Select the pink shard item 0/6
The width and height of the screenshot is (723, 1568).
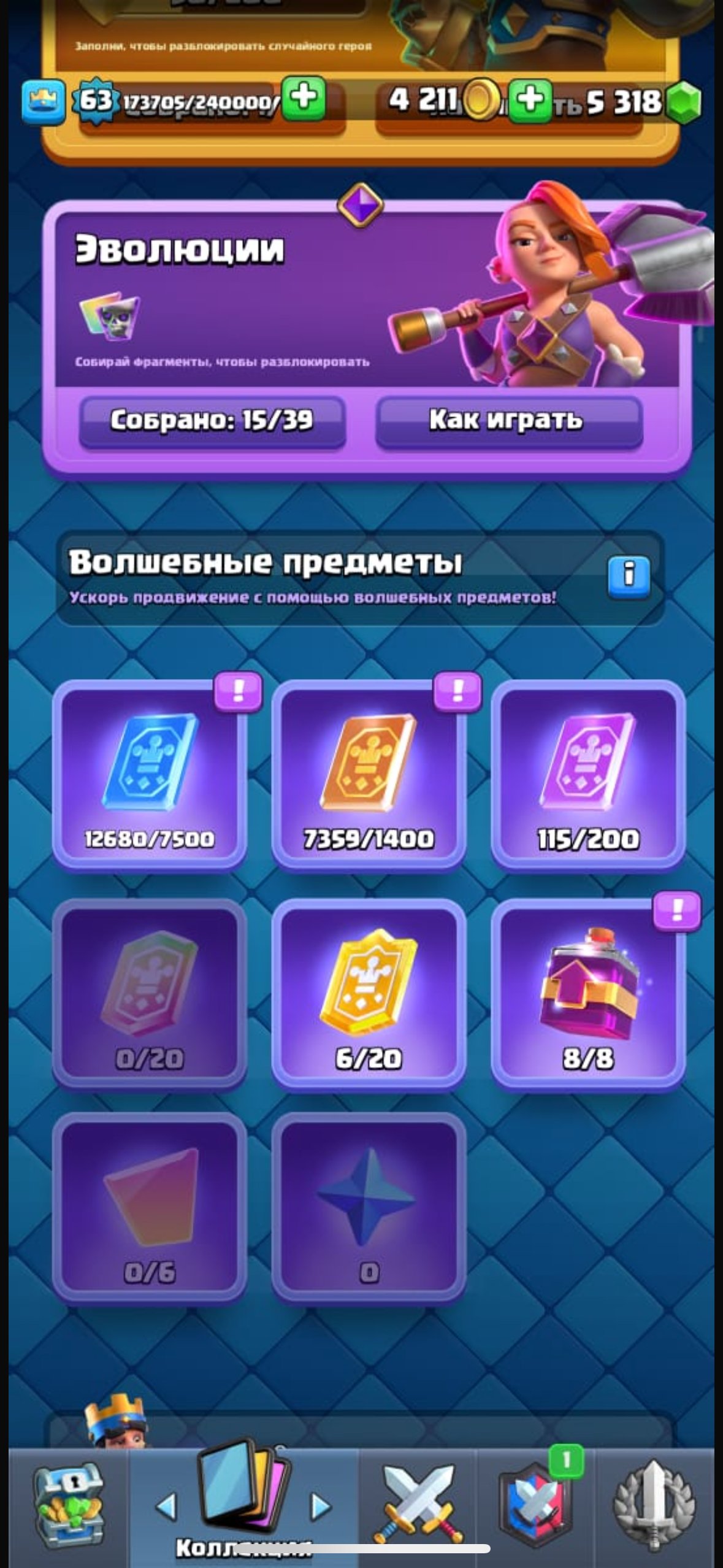point(150,1207)
